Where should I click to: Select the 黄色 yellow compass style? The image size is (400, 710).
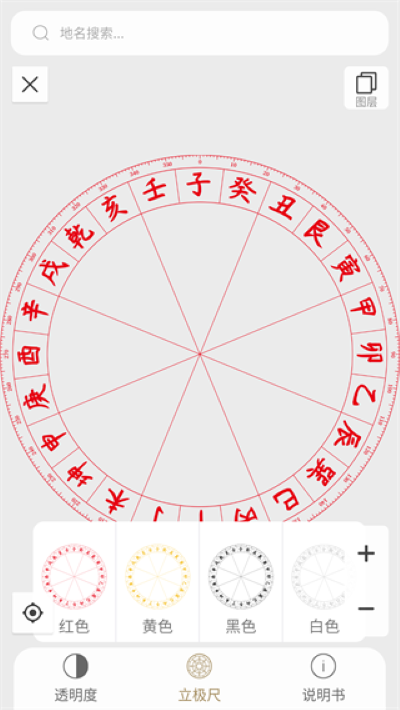tap(157, 582)
